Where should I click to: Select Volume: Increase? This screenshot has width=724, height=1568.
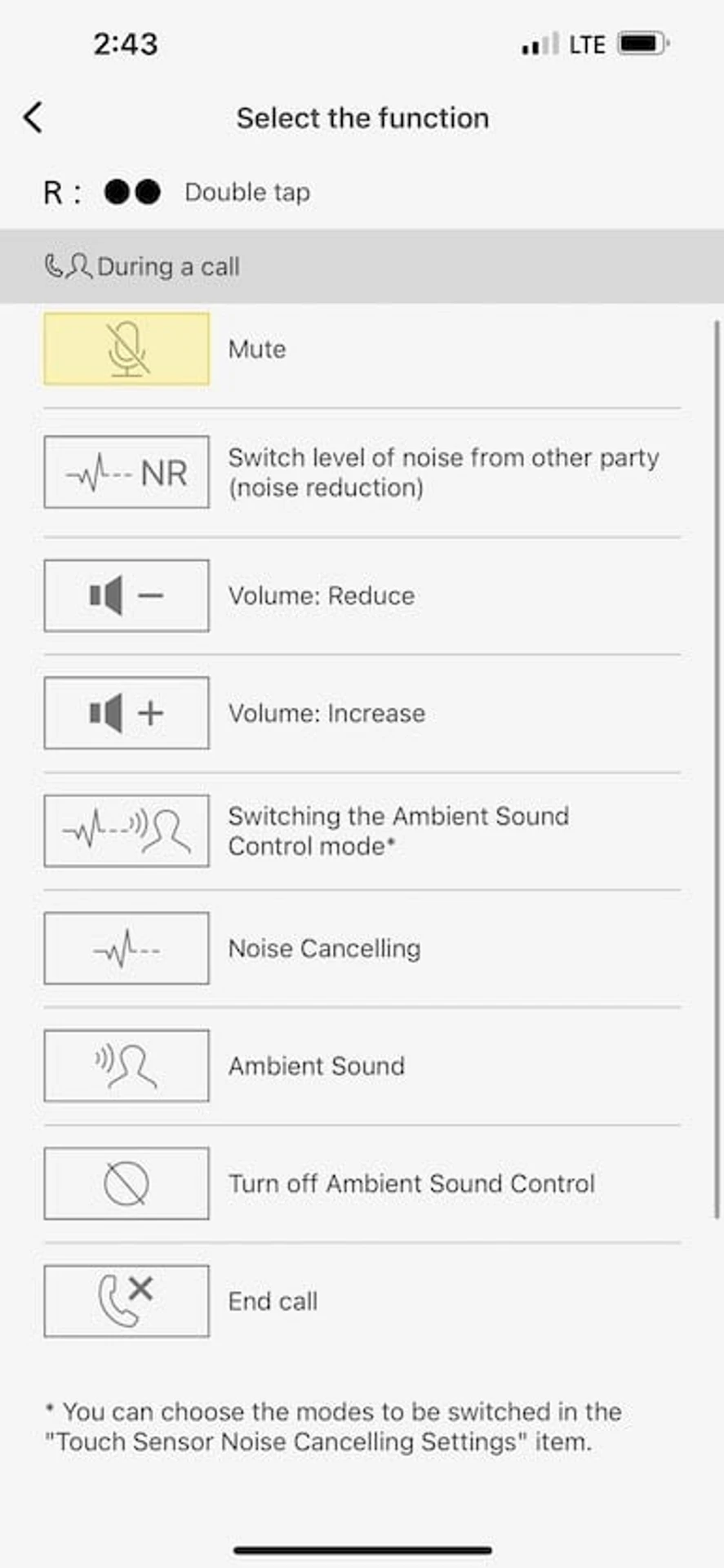[362, 713]
